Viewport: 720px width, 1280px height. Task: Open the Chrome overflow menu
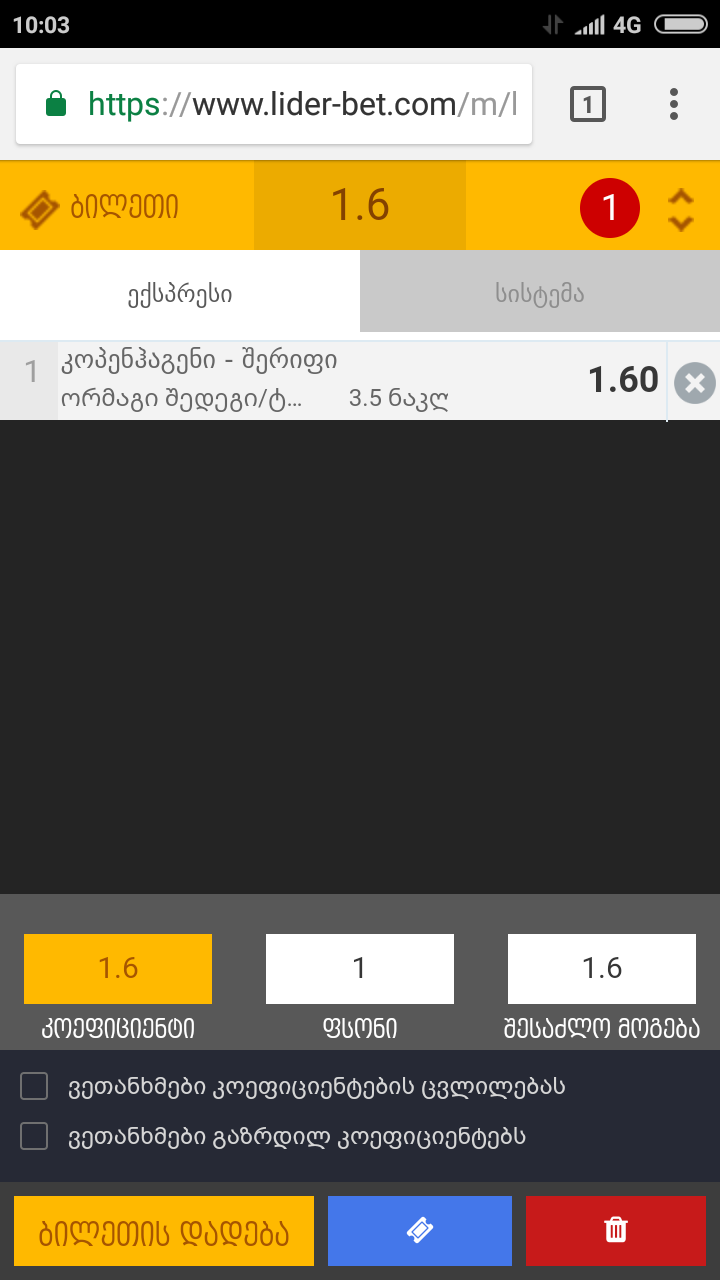[x=674, y=104]
